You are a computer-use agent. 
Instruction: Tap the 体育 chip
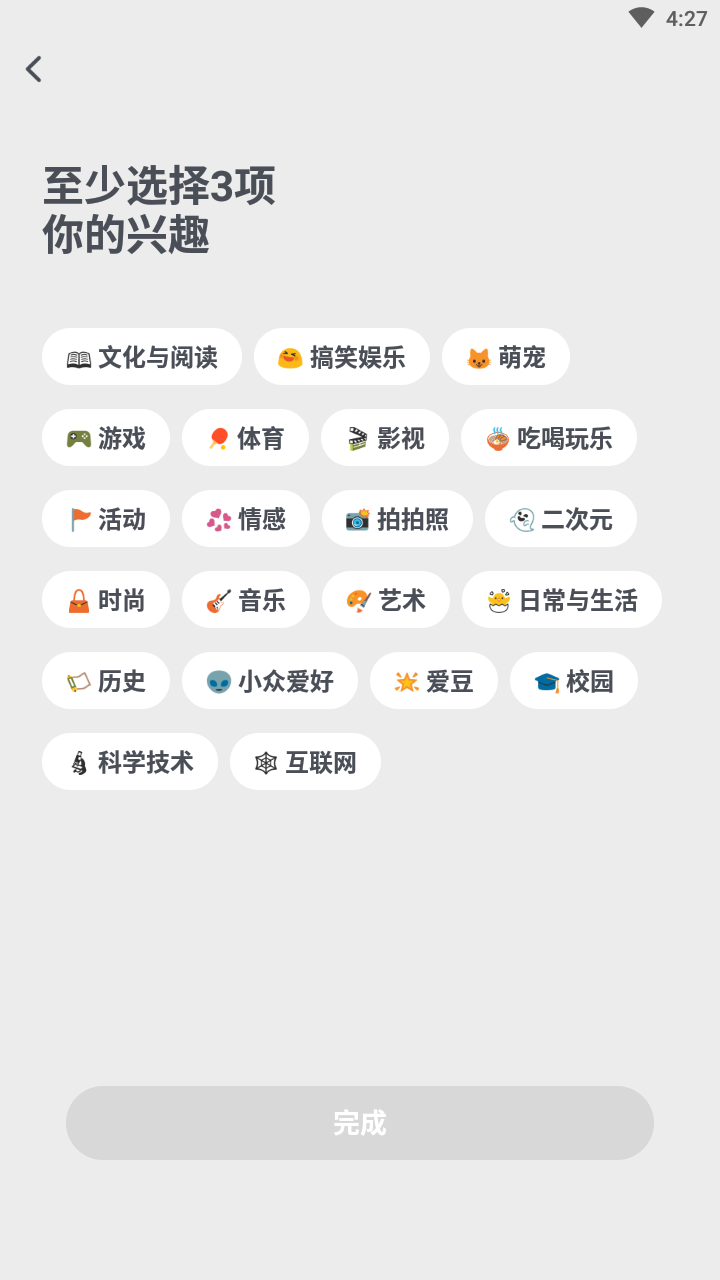[x=245, y=438]
